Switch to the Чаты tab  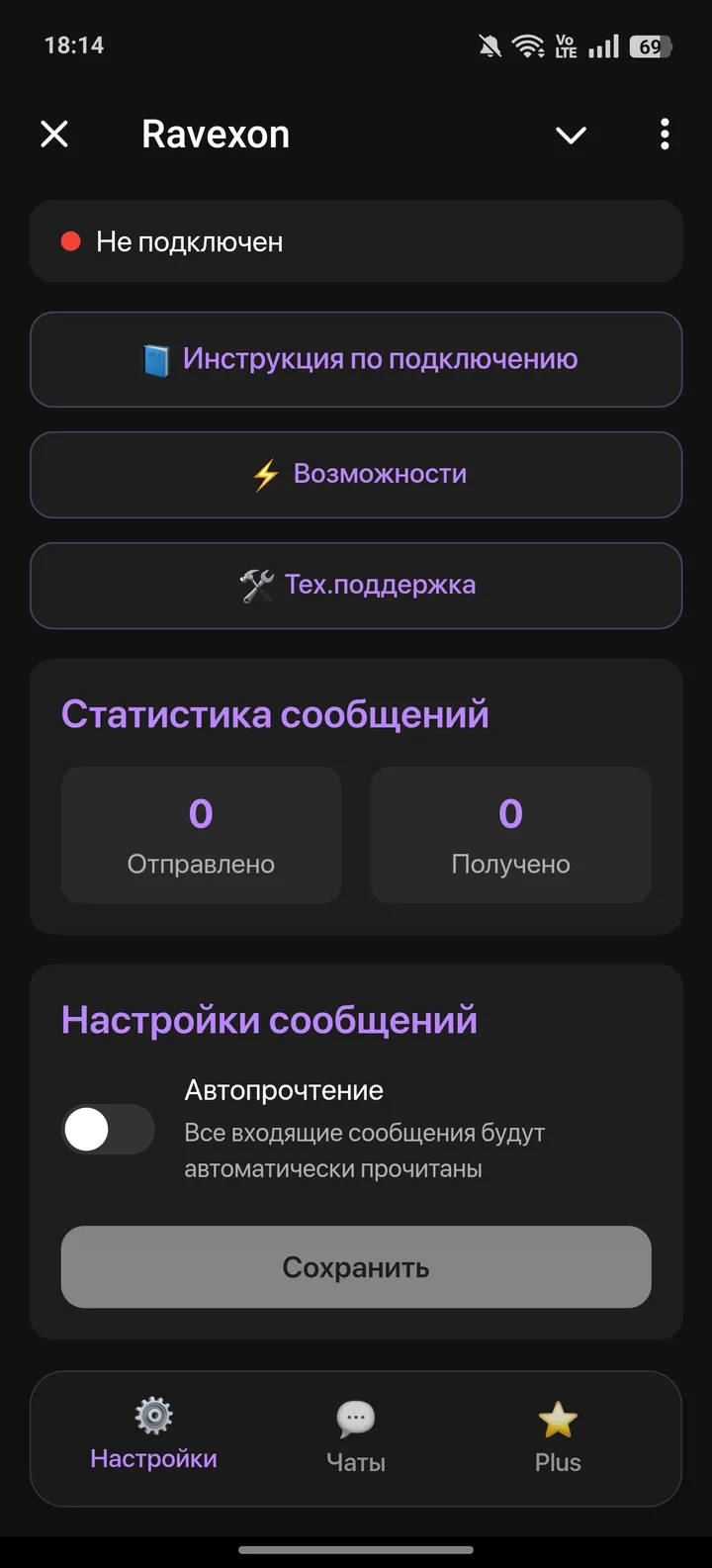point(355,1439)
